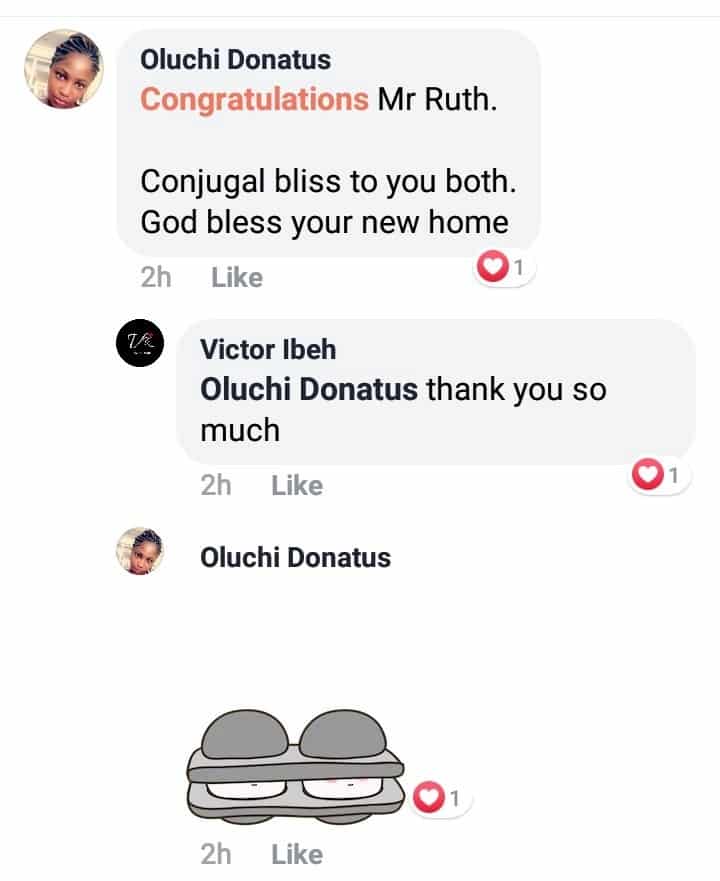The height and width of the screenshot is (881, 720).
Task: Open Victor Ibeh's profile from his name
Action: (x=268, y=349)
